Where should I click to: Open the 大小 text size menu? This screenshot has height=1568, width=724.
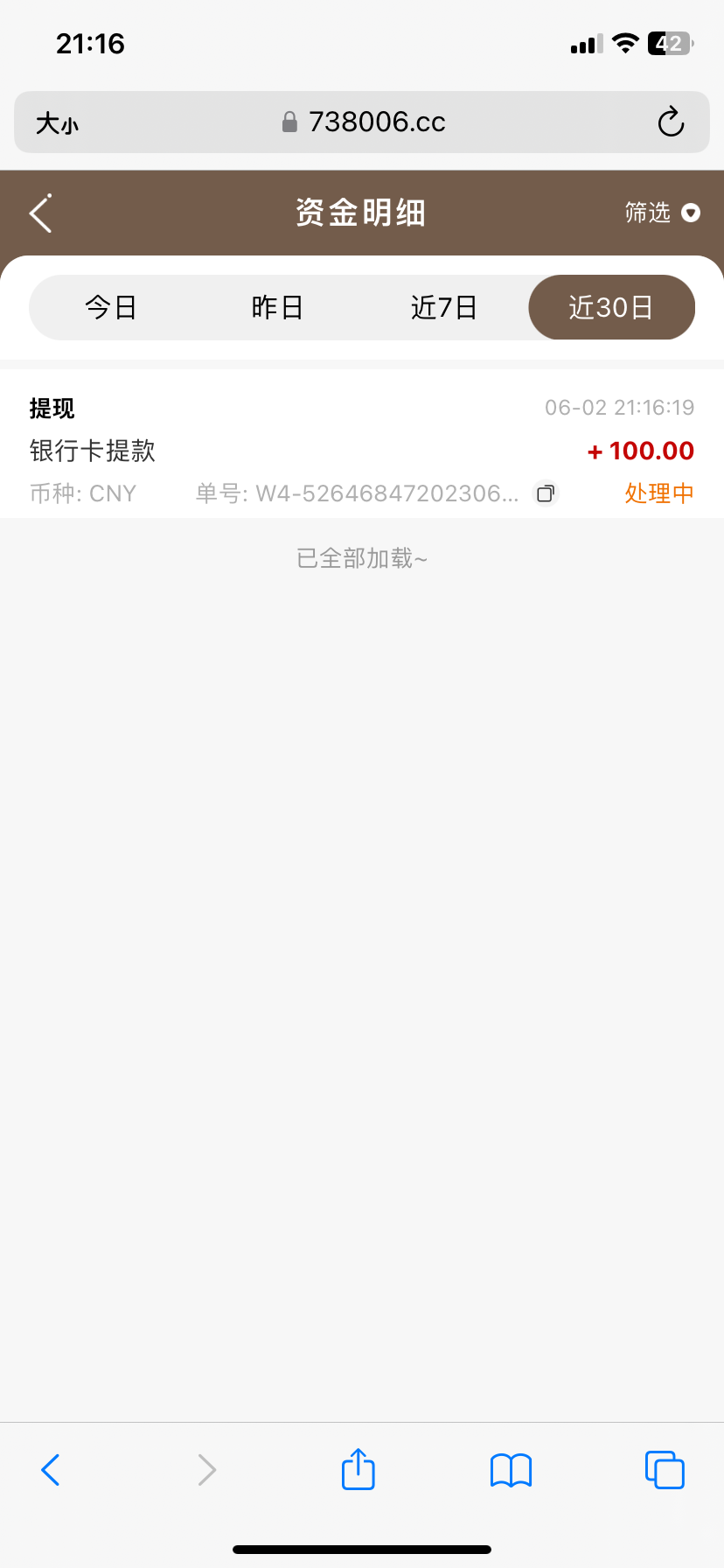(x=57, y=123)
